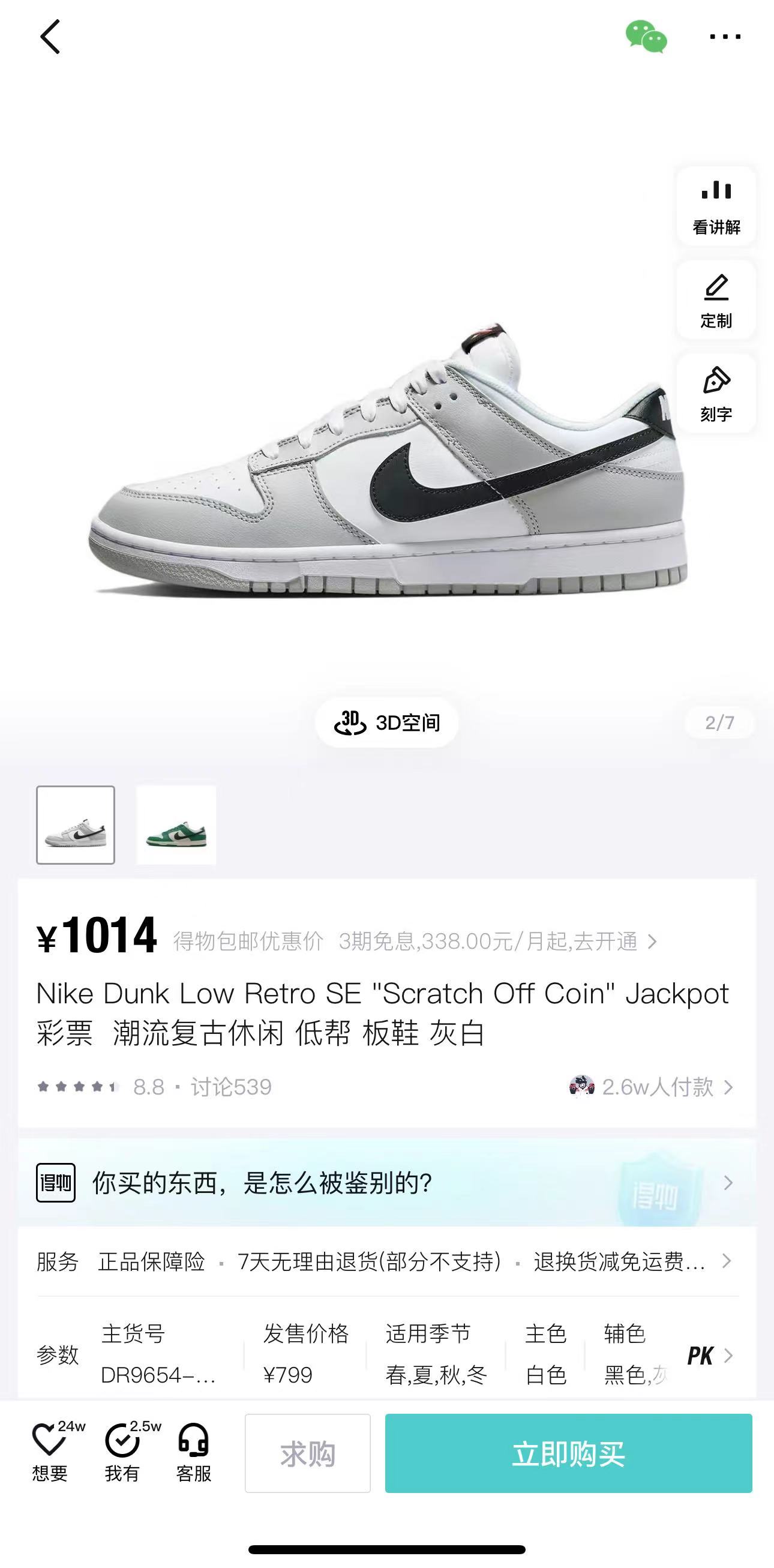The width and height of the screenshot is (774, 1568).
Task: Tap 定制 to customize the shoe
Action: point(716,300)
